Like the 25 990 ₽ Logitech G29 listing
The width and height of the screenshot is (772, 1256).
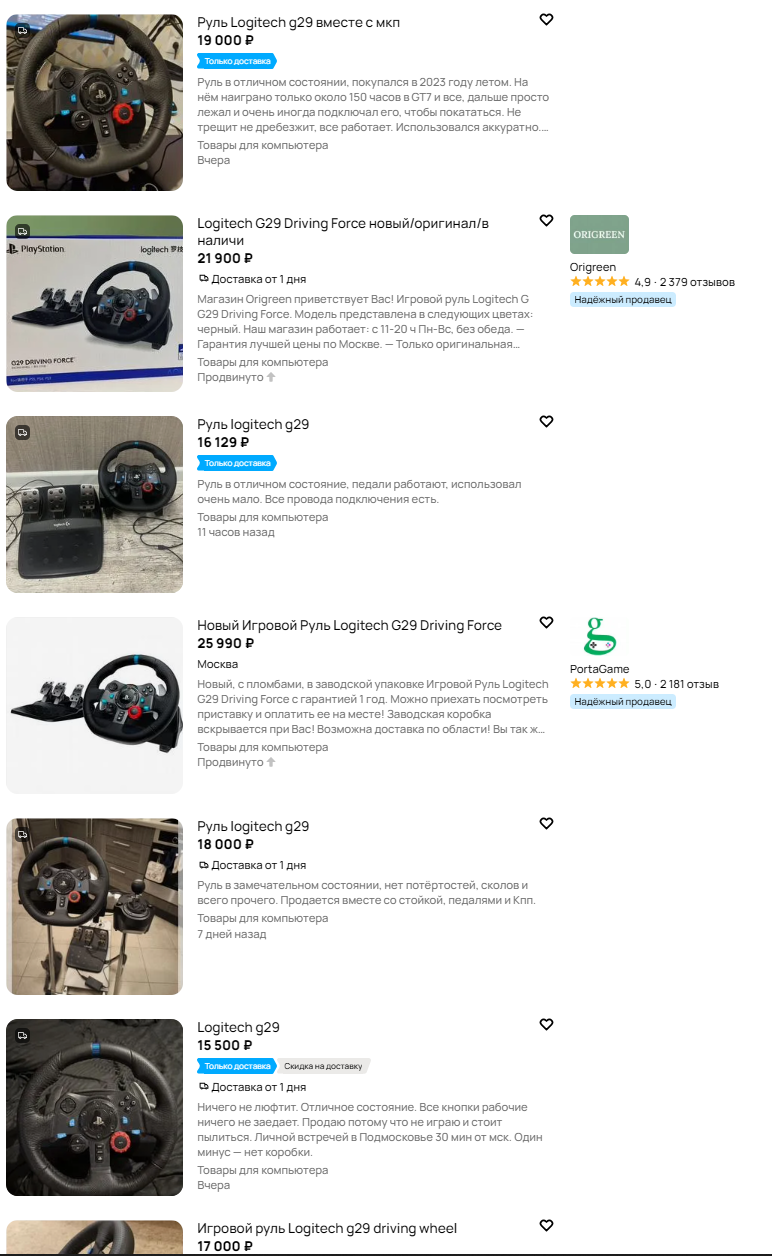[546, 623]
